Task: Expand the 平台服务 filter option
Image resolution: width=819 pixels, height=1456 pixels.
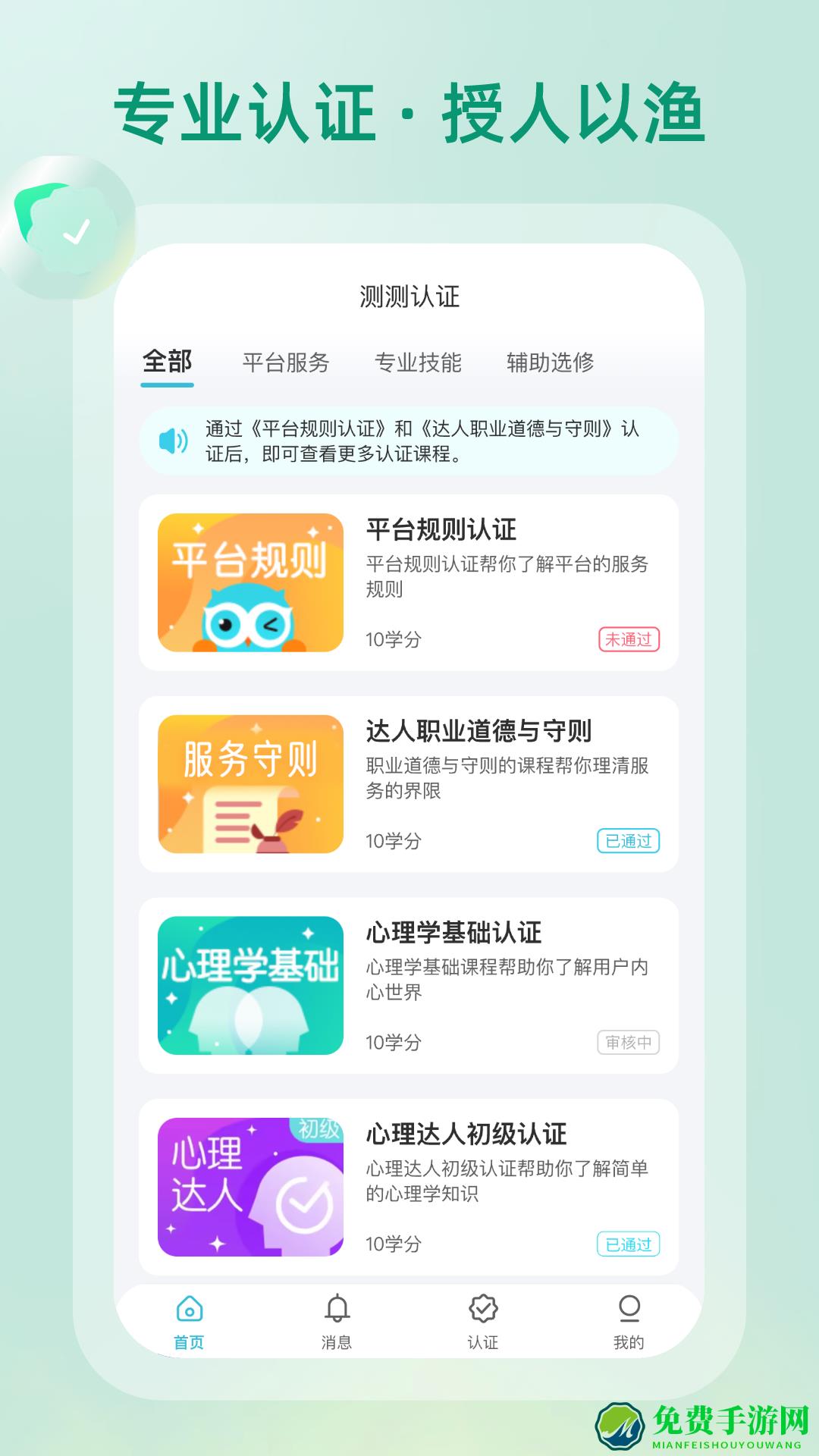Action: (287, 363)
